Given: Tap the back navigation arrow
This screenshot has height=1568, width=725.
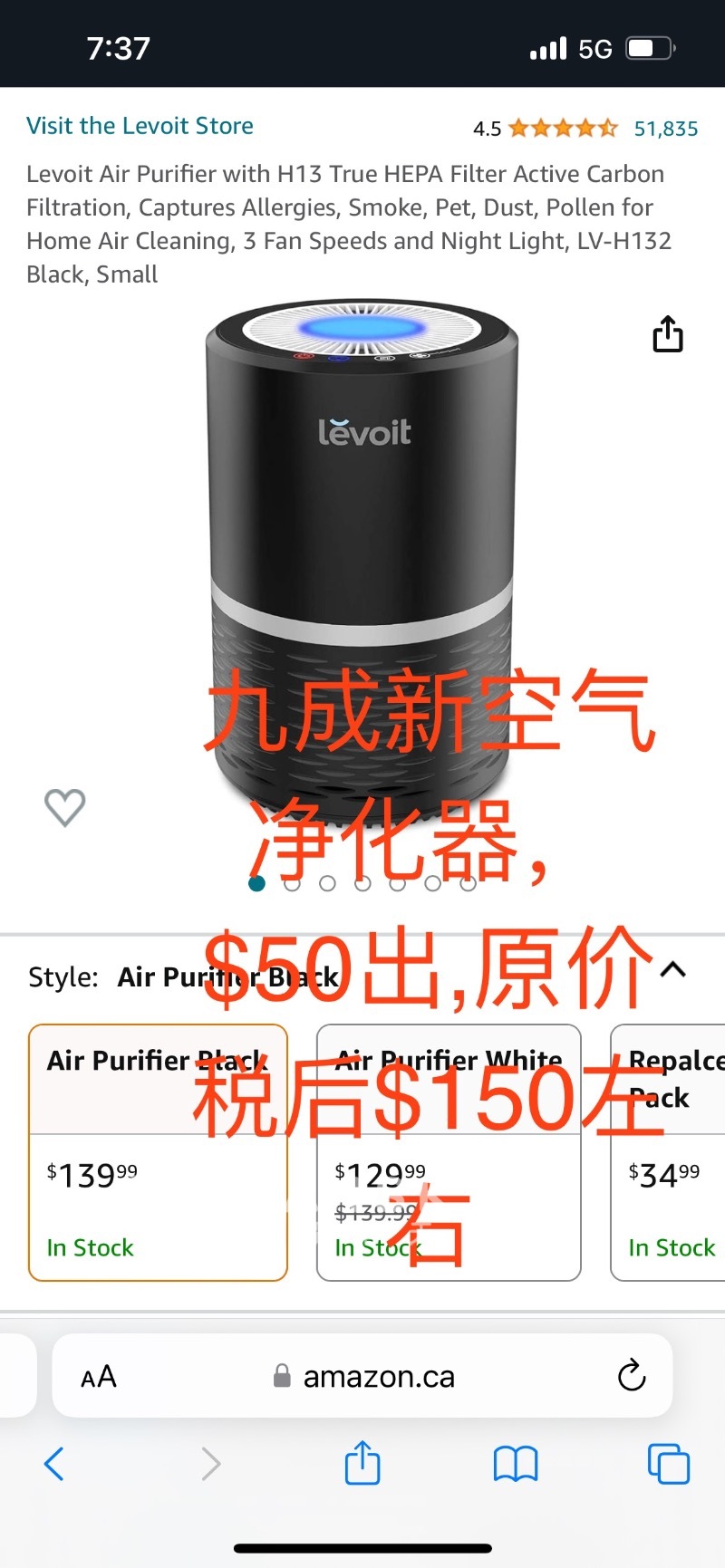Looking at the screenshot, I should [x=54, y=1464].
